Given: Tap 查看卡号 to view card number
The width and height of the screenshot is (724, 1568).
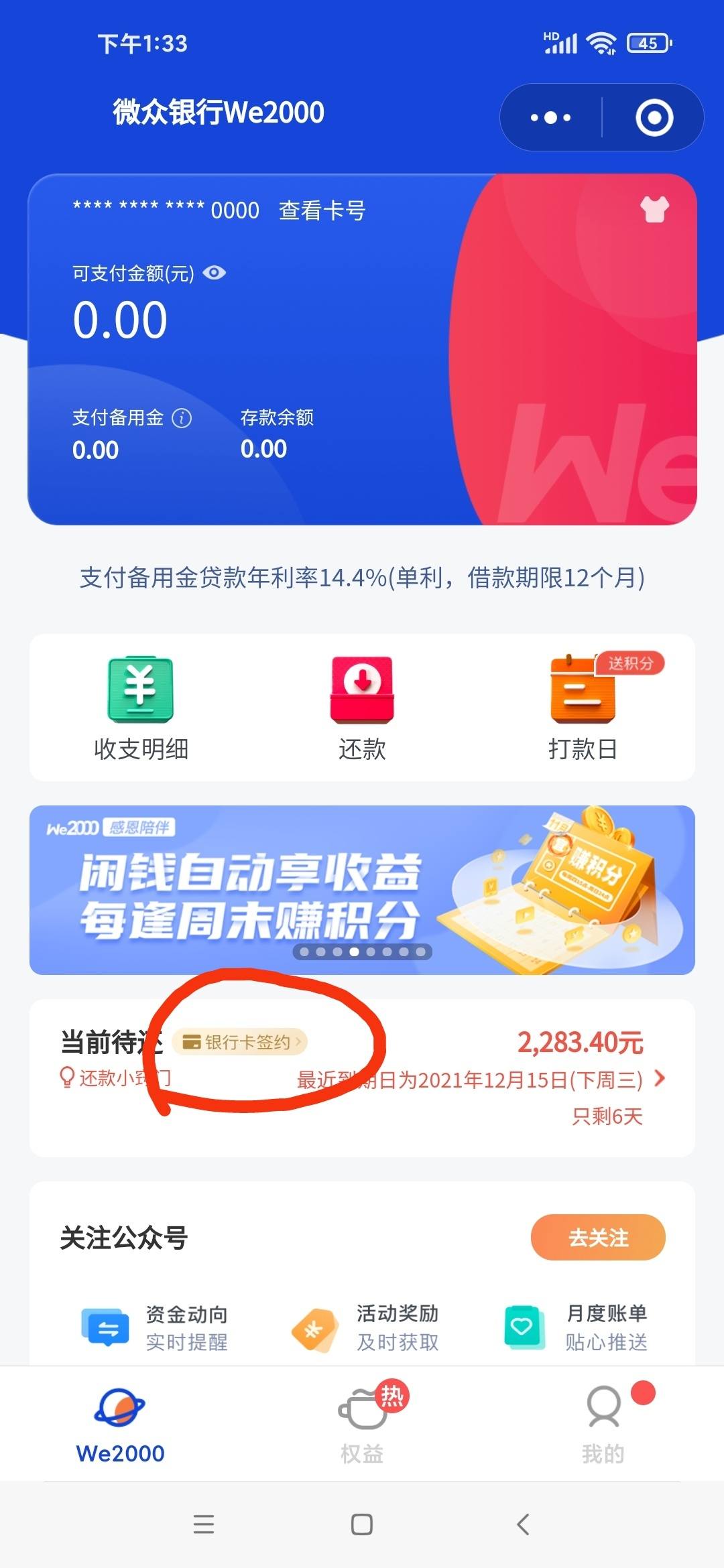Looking at the screenshot, I should point(322,210).
